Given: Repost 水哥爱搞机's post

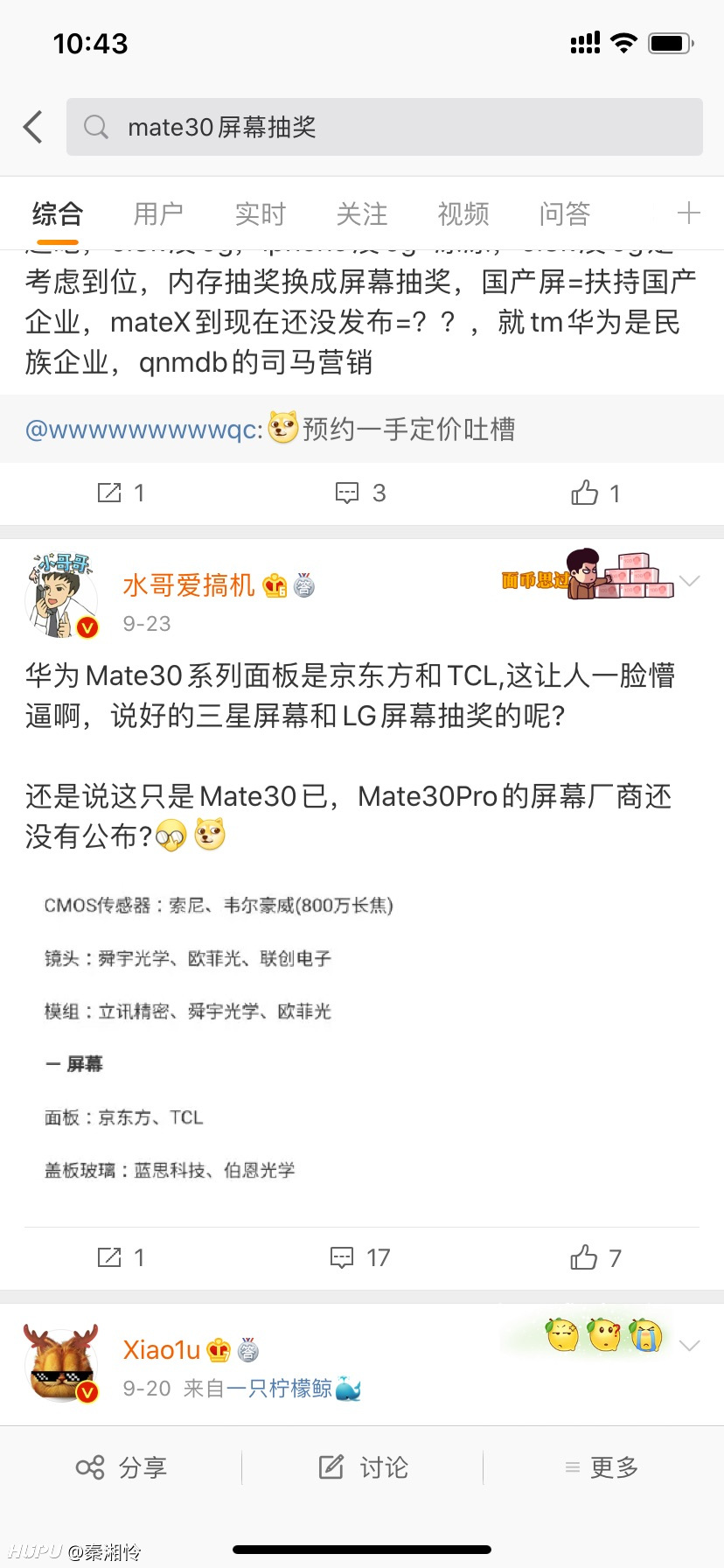Looking at the screenshot, I should [x=121, y=1258].
